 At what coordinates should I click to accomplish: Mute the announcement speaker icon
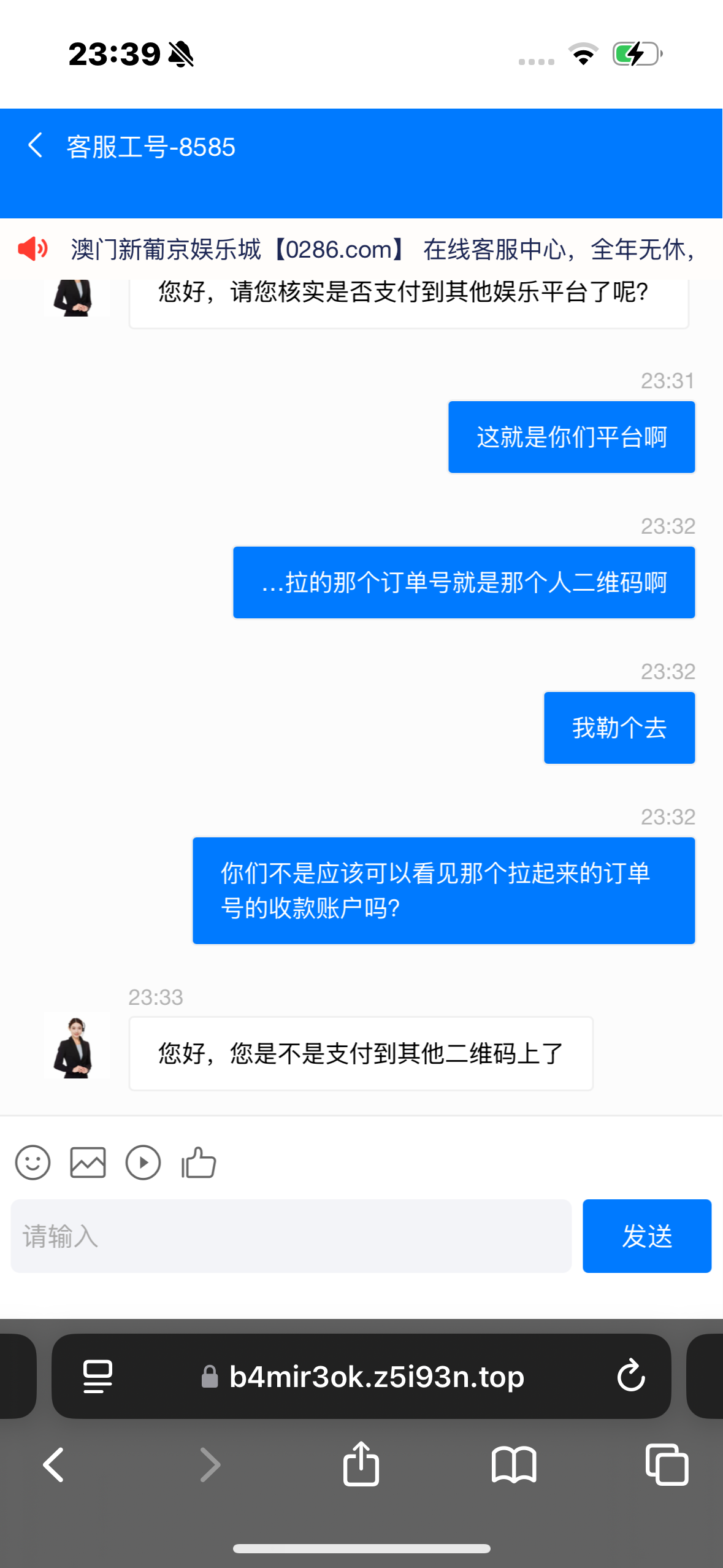32,248
